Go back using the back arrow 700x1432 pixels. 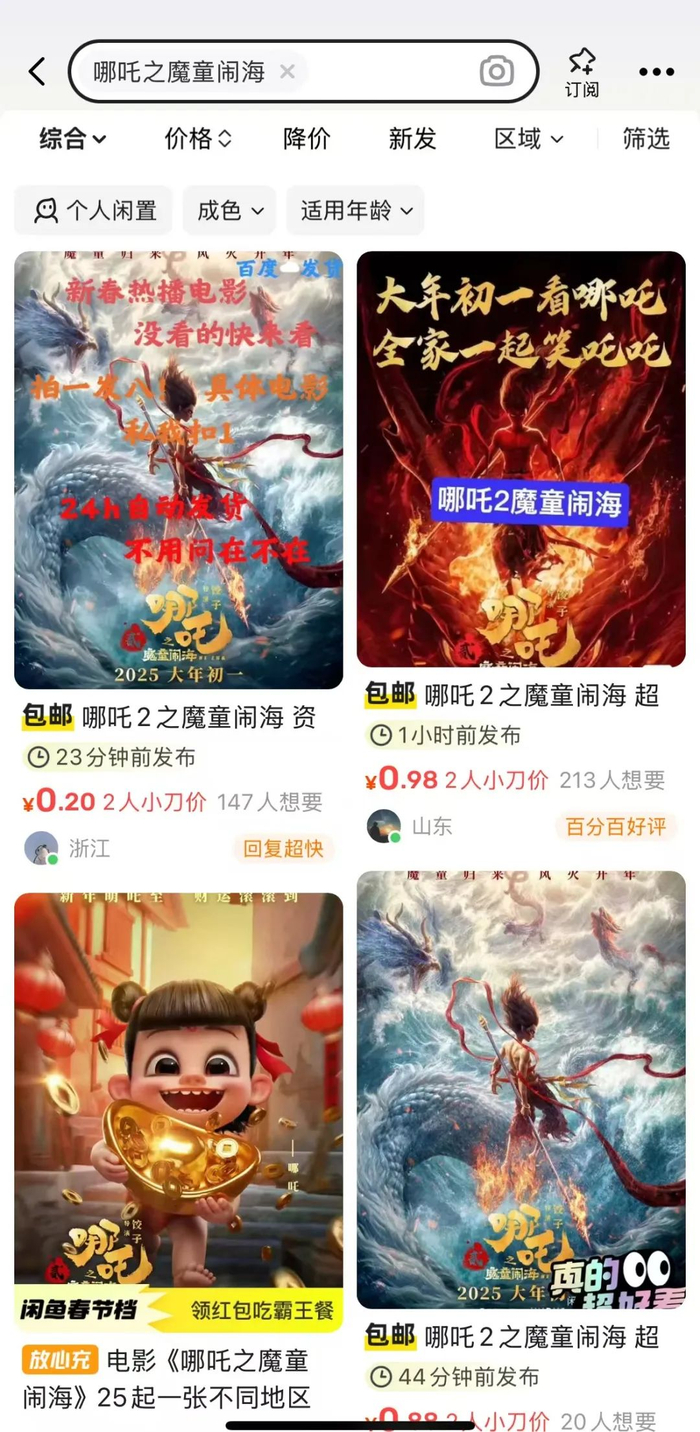pyautogui.click(x=37, y=72)
